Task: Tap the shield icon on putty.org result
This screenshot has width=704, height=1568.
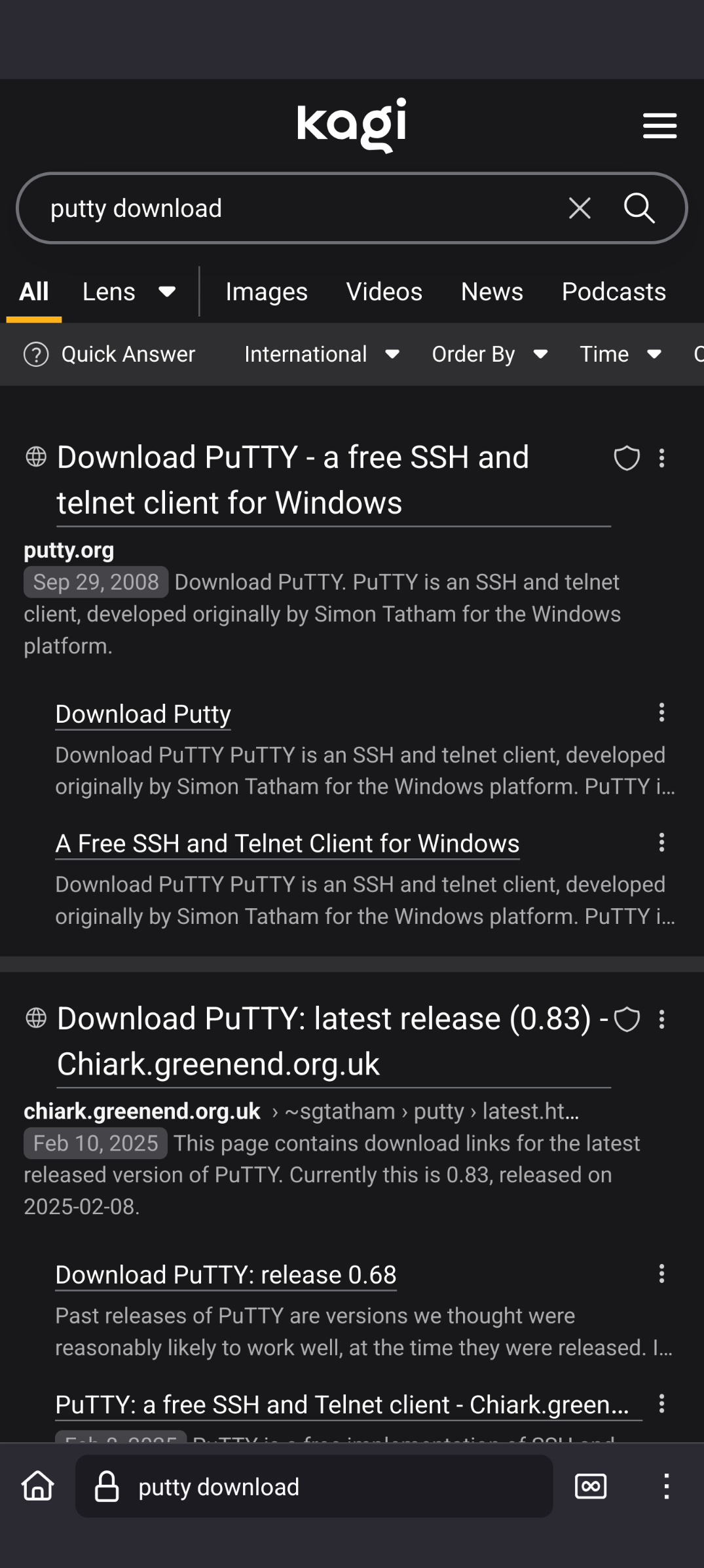Action: click(627, 458)
